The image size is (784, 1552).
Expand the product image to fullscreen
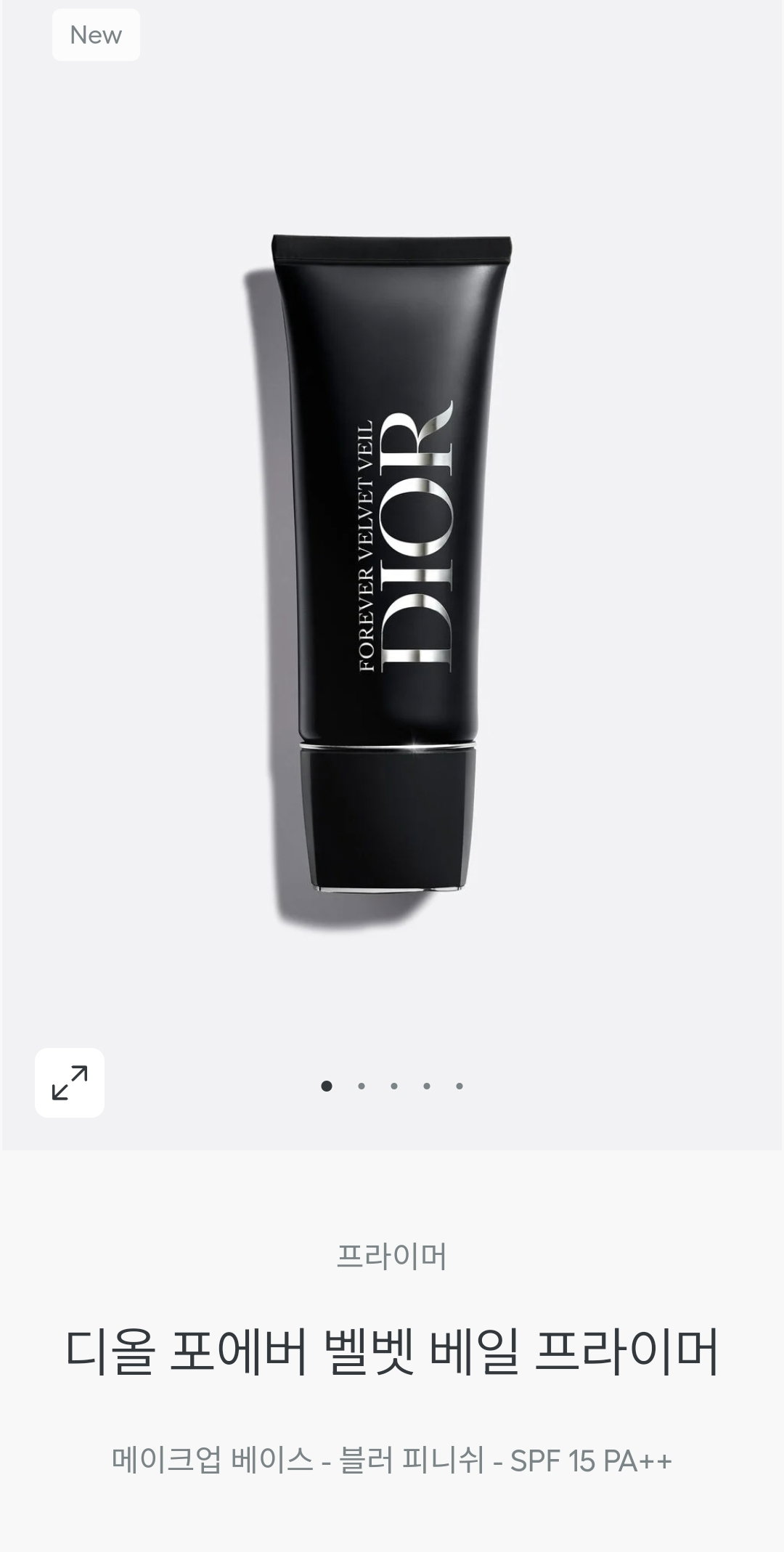point(70,1082)
